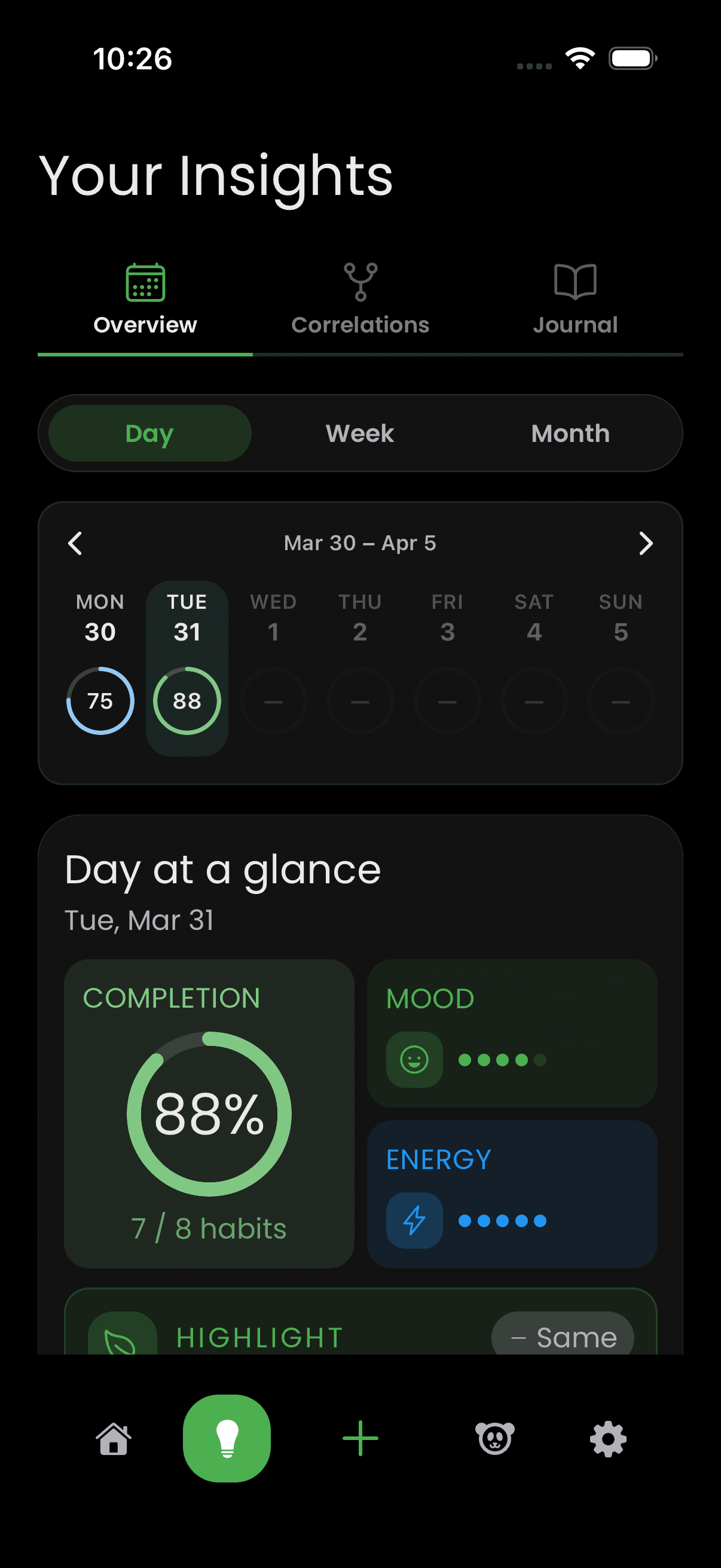Click the panda icon in bottom bar

(494, 1438)
